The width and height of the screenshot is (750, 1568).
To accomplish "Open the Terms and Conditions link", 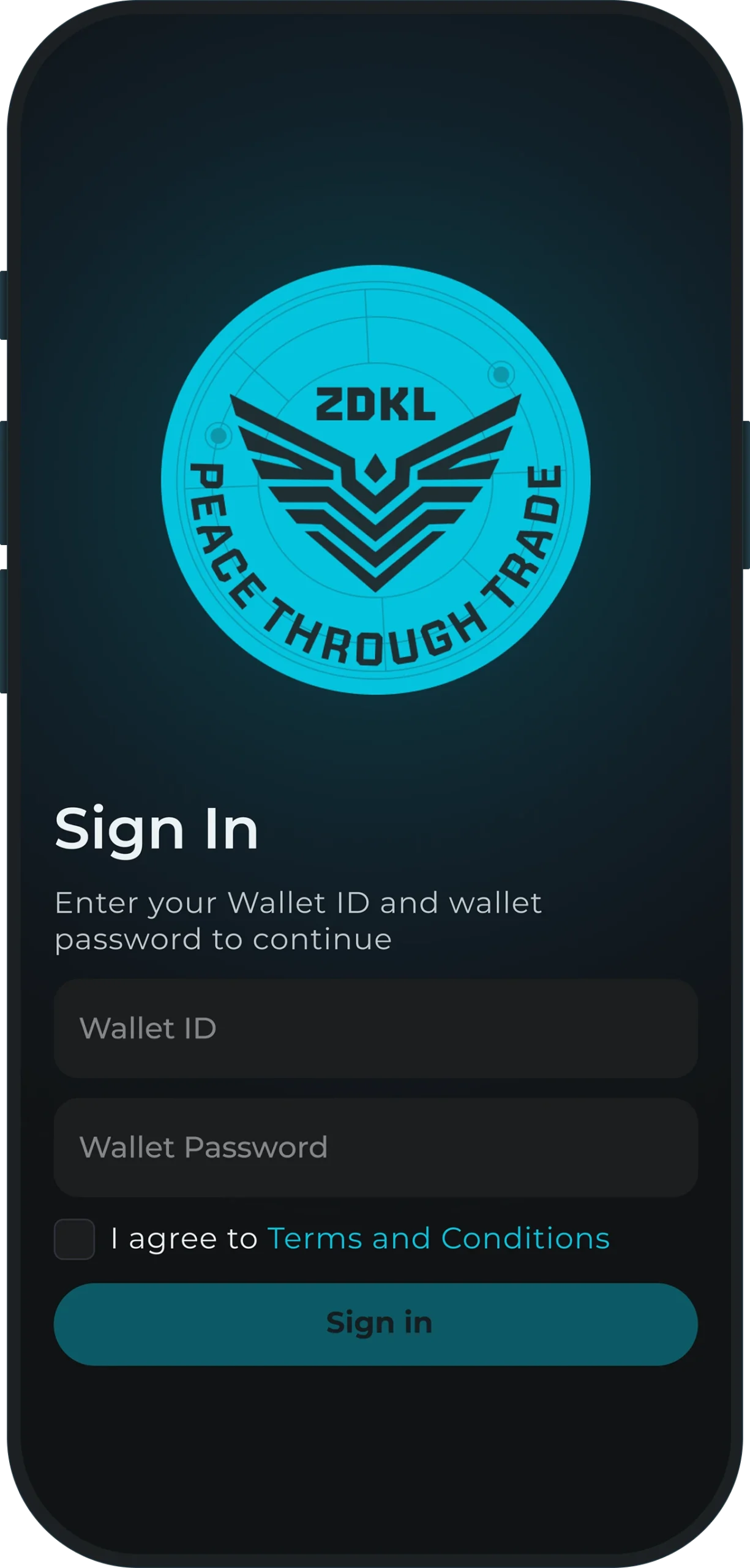I will (x=438, y=1238).
